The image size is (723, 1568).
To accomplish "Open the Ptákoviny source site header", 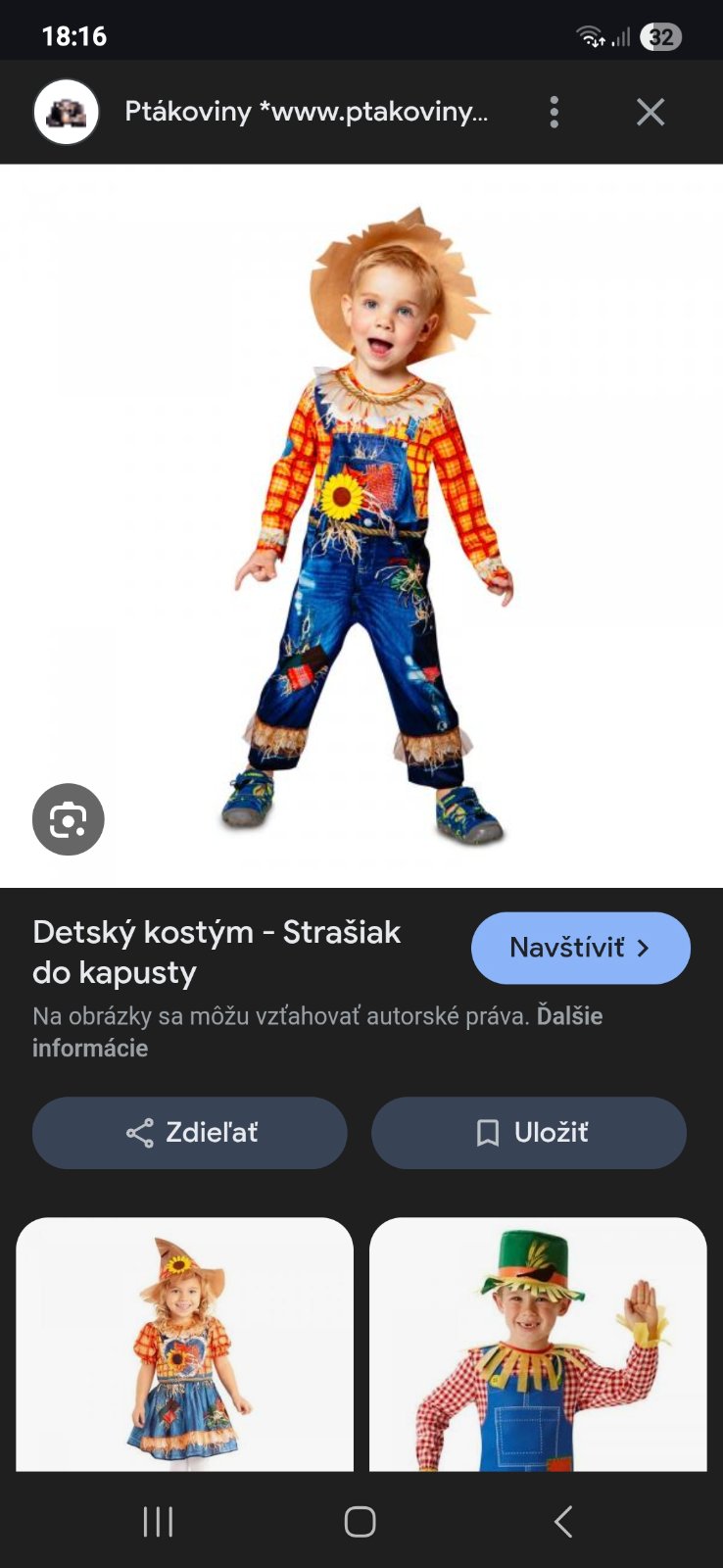I will 305,113.
